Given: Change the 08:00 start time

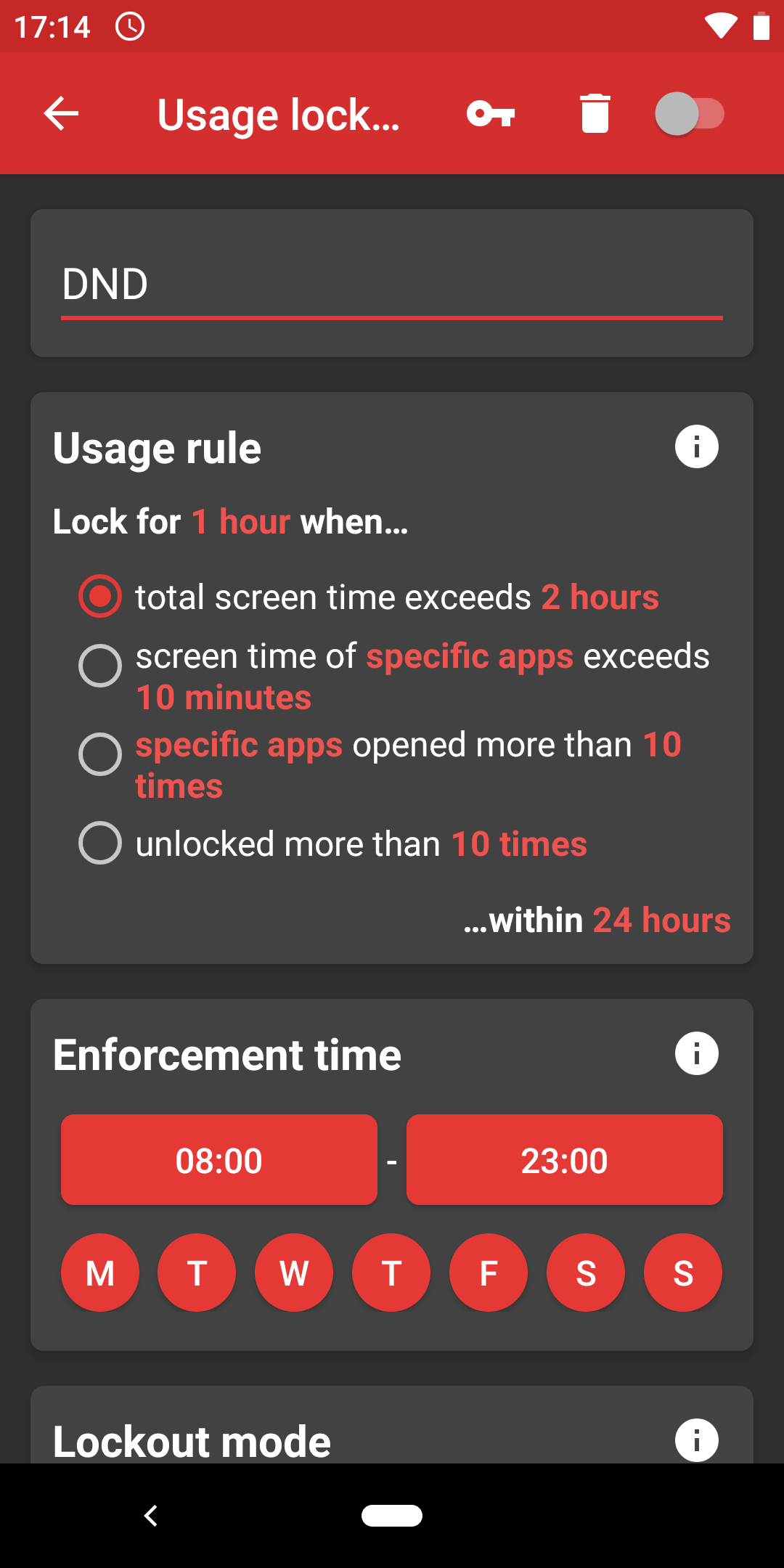Looking at the screenshot, I should [219, 1160].
